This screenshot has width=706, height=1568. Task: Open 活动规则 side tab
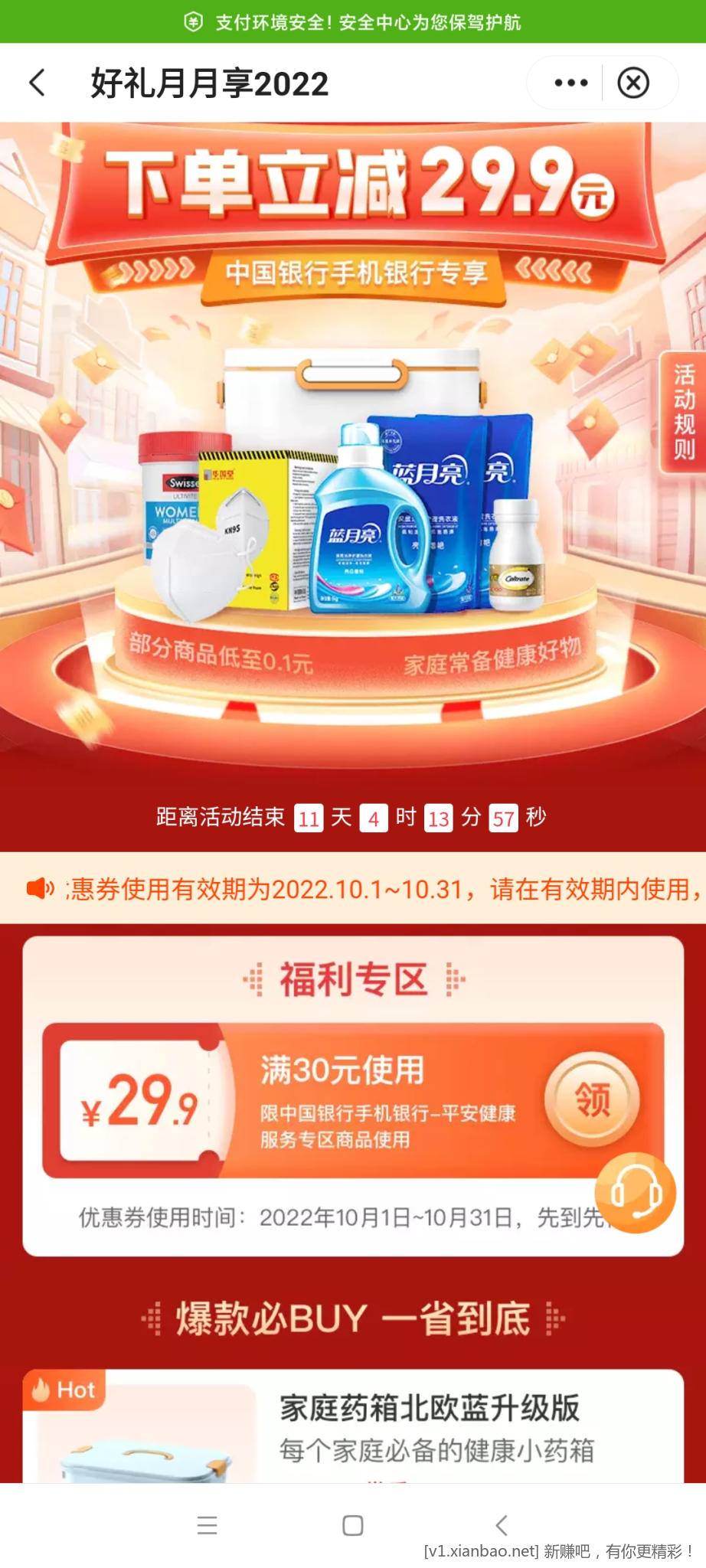point(684,412)
